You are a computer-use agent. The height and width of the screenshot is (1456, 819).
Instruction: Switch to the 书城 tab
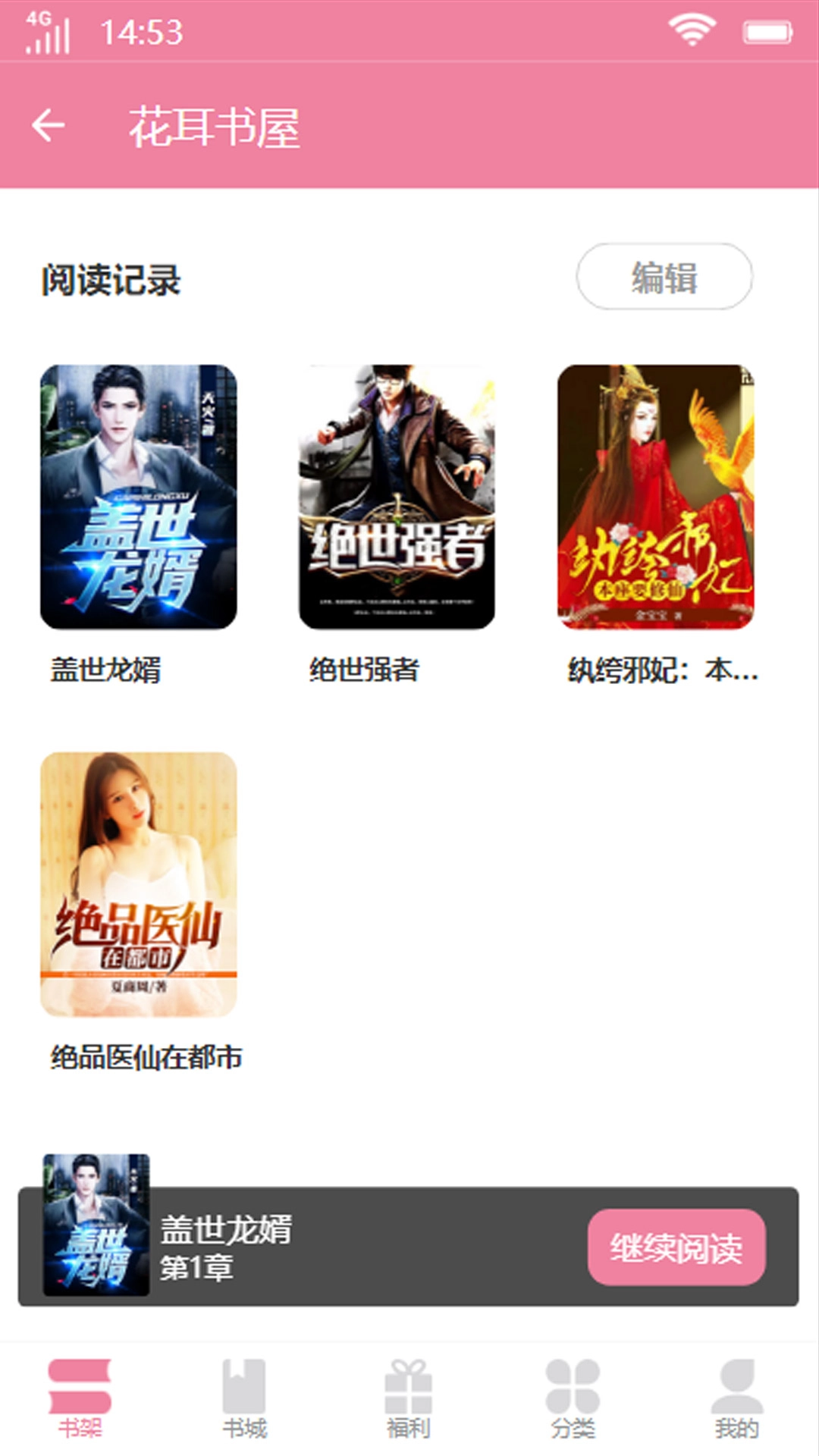coord(244,1398)
